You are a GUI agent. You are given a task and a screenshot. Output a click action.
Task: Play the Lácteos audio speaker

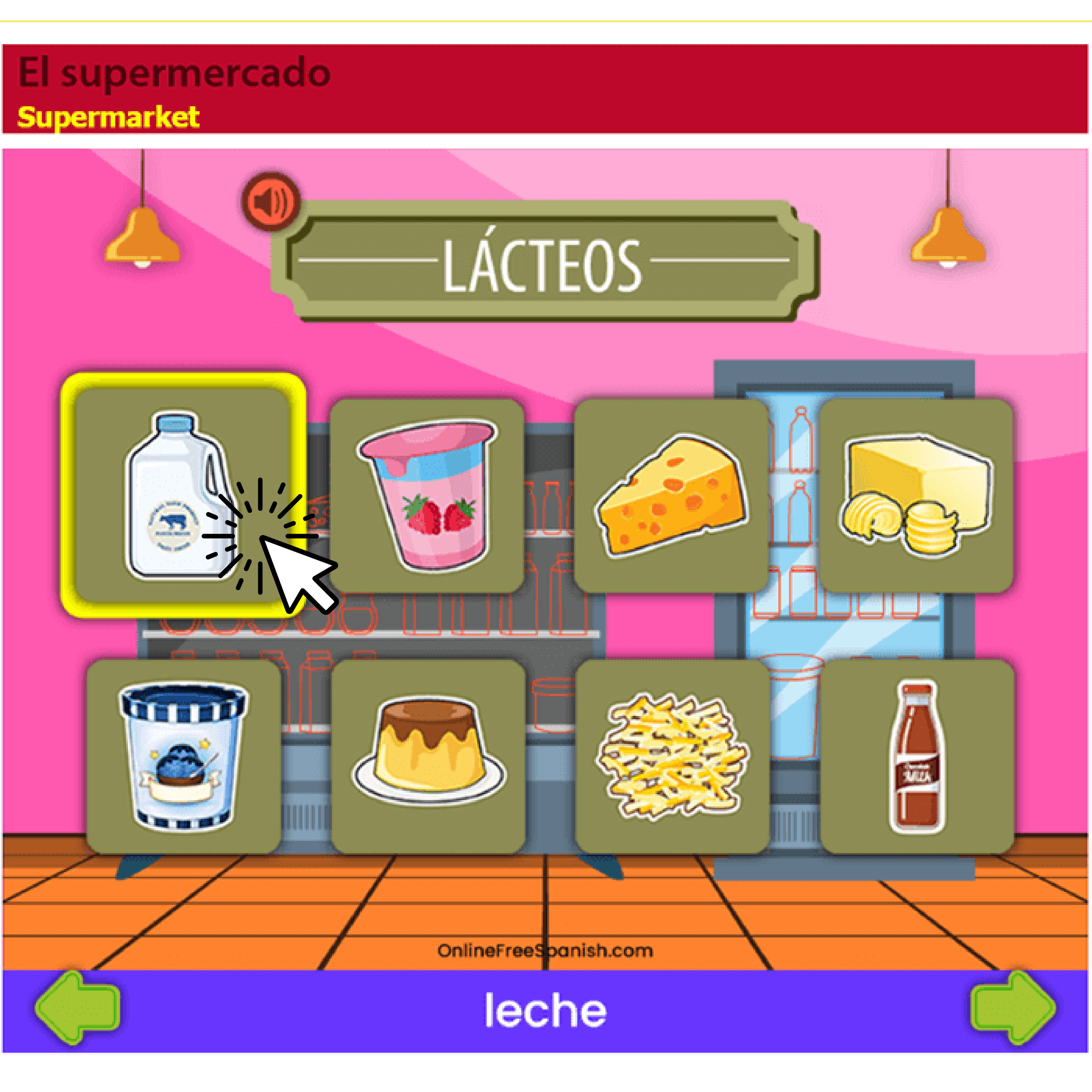[271, 201]
